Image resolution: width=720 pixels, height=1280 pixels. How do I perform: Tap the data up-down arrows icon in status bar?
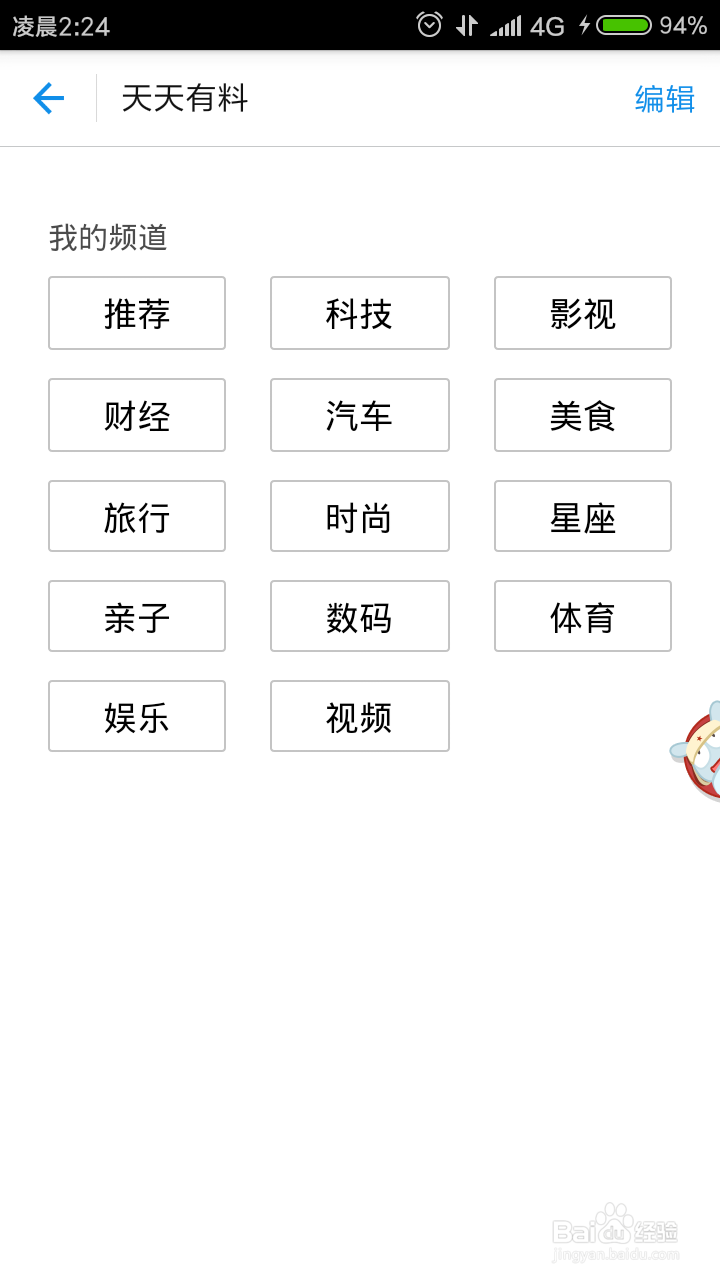pos(466,24)
